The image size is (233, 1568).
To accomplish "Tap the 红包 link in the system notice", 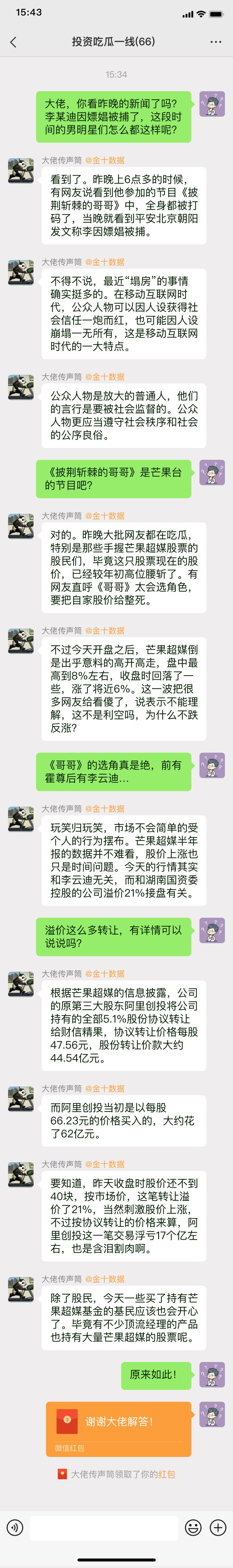I will [167, 1474].
